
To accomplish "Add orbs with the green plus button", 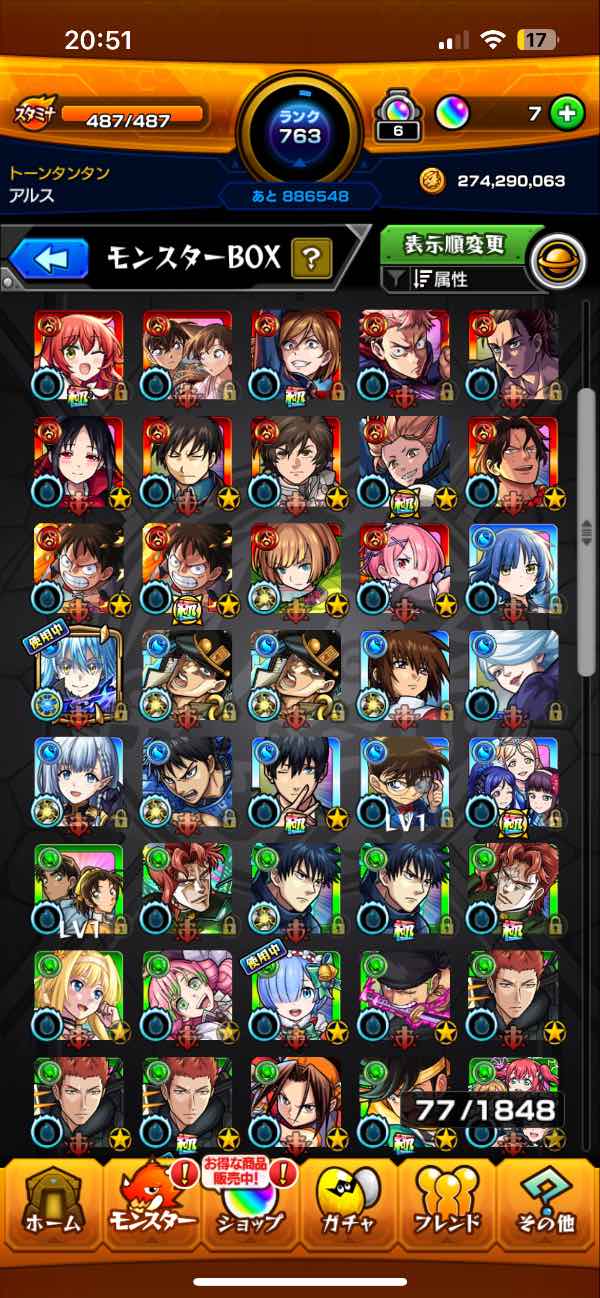I will point(567,114).
